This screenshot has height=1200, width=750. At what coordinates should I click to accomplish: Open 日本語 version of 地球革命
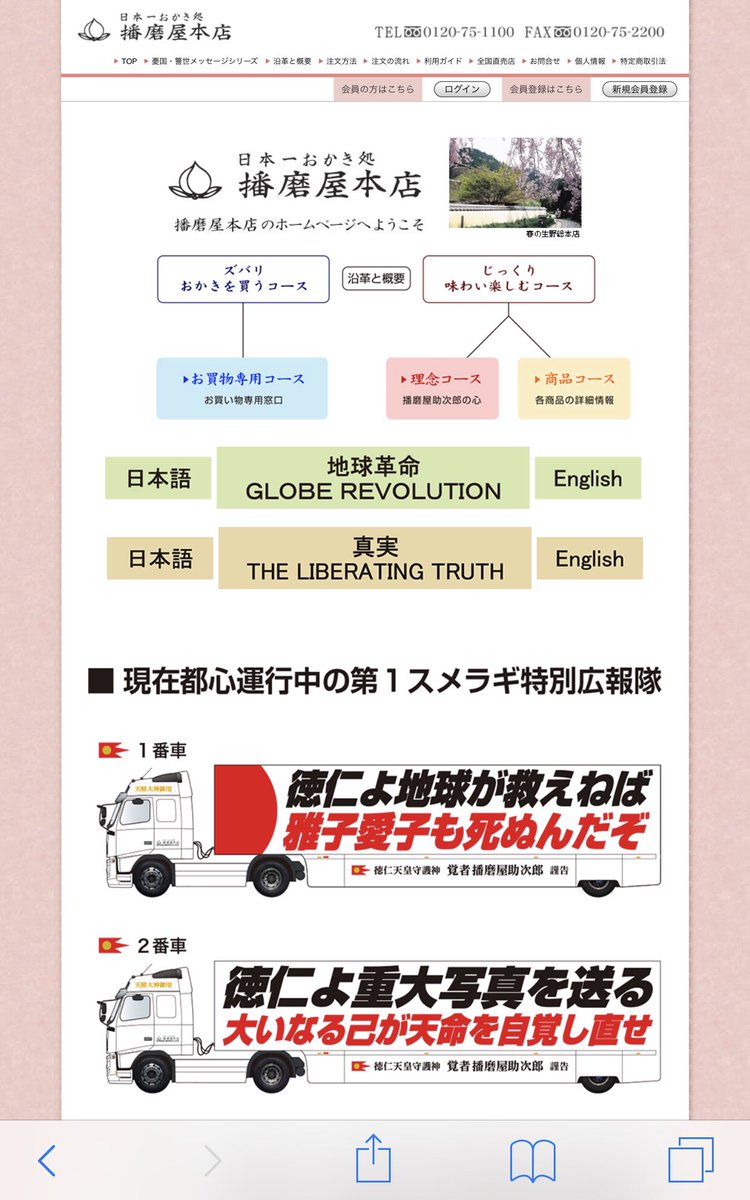click(x=158, y=478)
